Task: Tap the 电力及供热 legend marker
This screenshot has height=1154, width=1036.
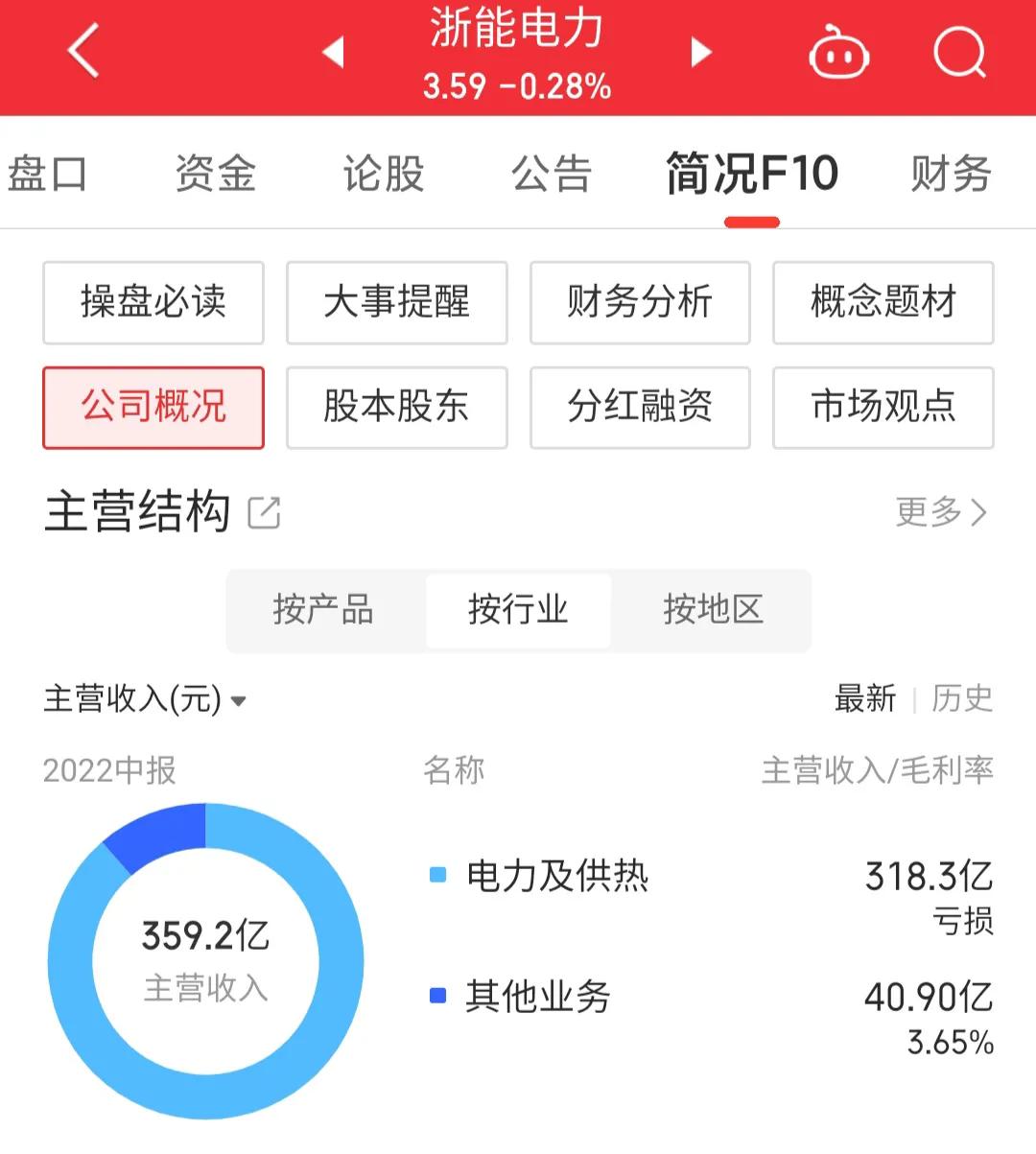Action: pos(436,876)
